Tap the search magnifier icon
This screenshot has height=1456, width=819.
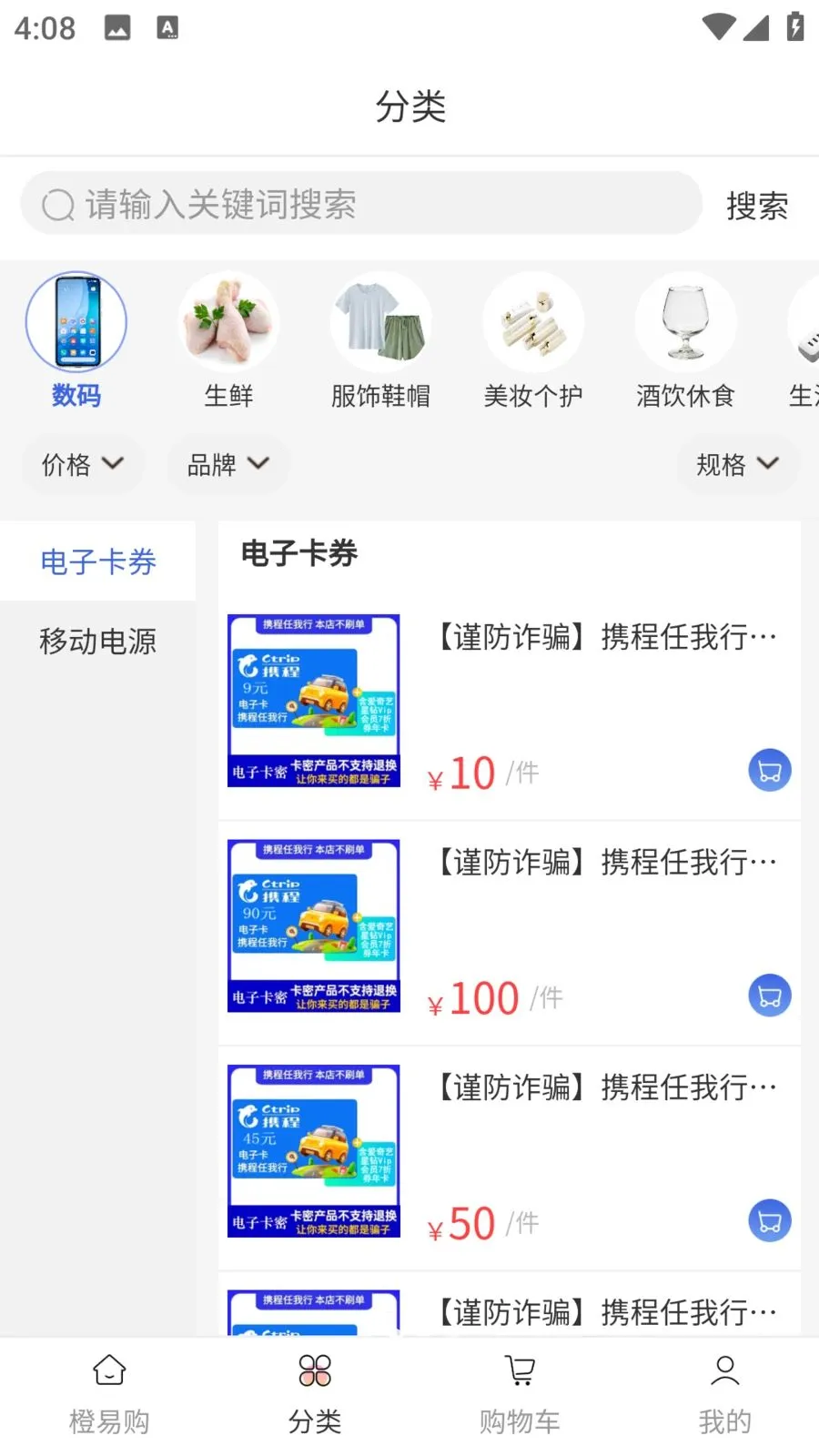pos(57,205)
